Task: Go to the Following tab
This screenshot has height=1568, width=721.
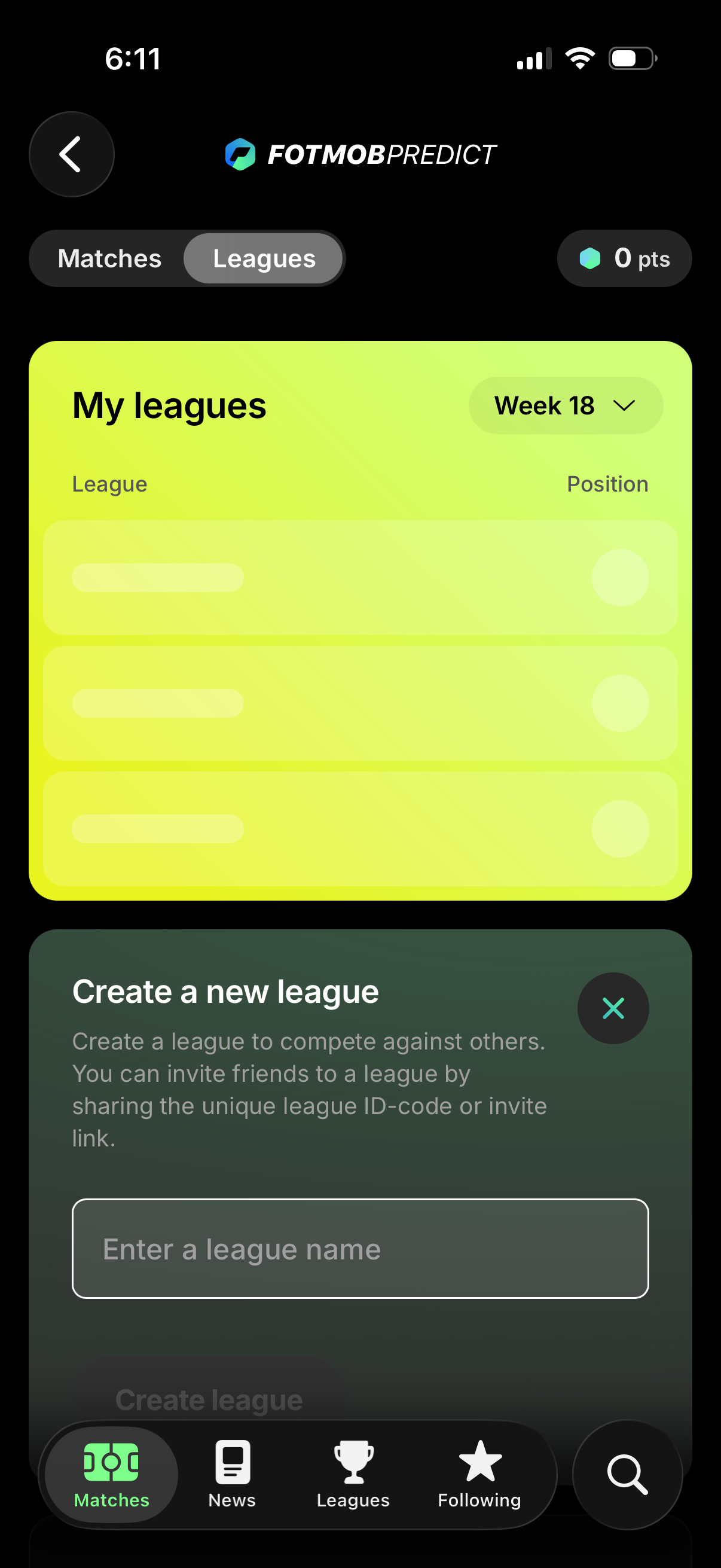Action: point(479,1474)
